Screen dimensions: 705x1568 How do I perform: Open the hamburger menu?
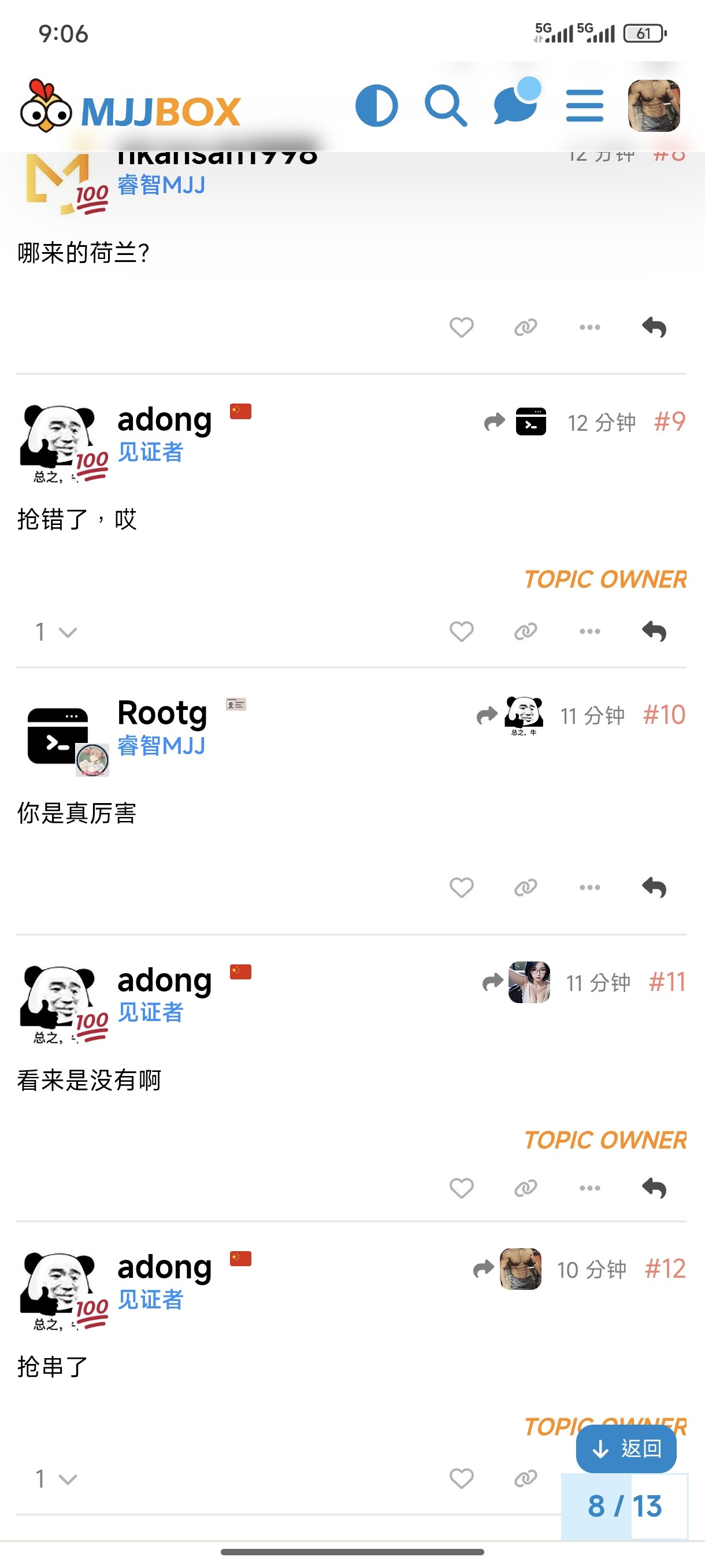tap(584, 106)
